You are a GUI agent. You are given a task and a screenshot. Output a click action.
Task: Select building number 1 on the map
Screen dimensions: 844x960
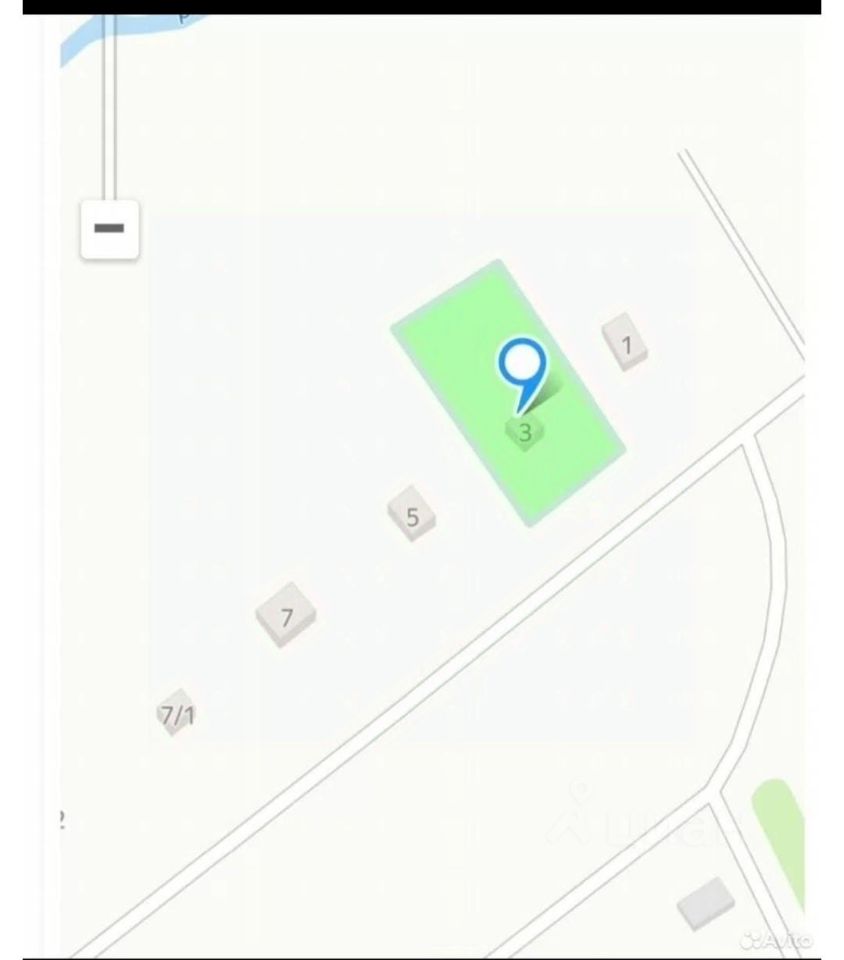[626, 344]
